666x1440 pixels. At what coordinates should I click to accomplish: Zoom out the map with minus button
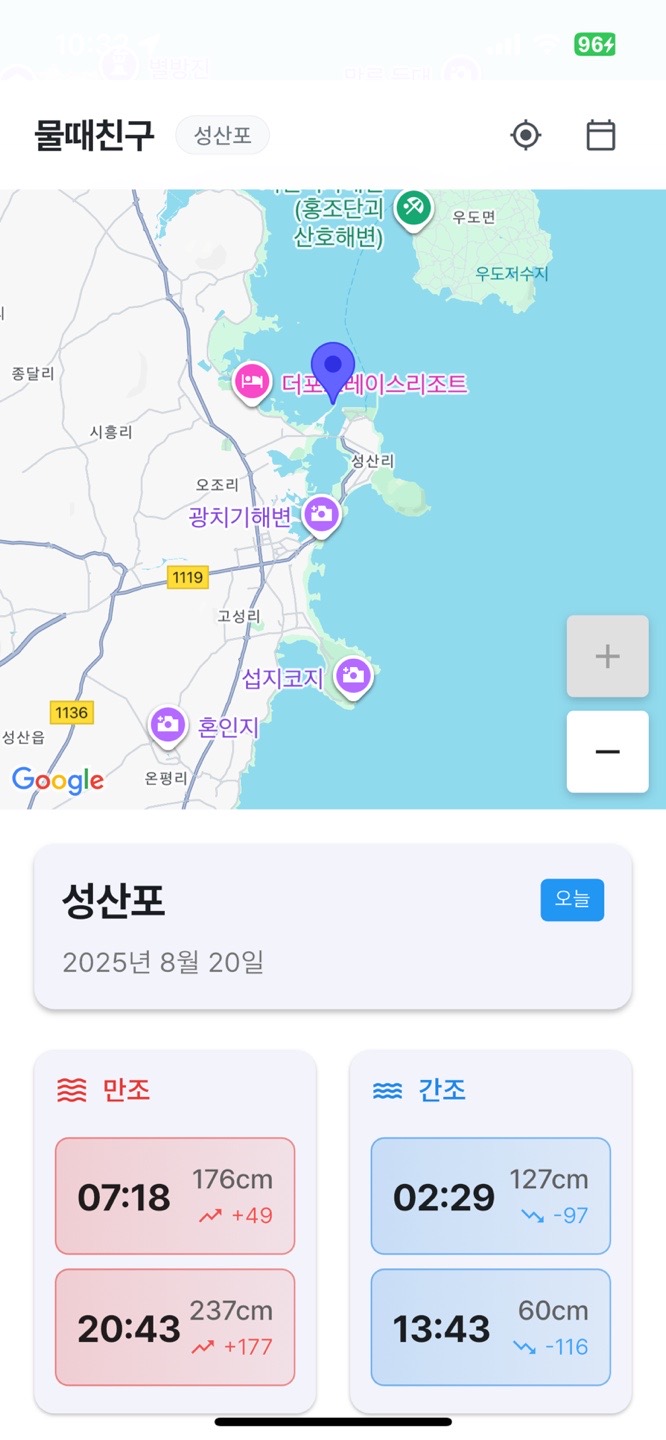tap(607, 752)
